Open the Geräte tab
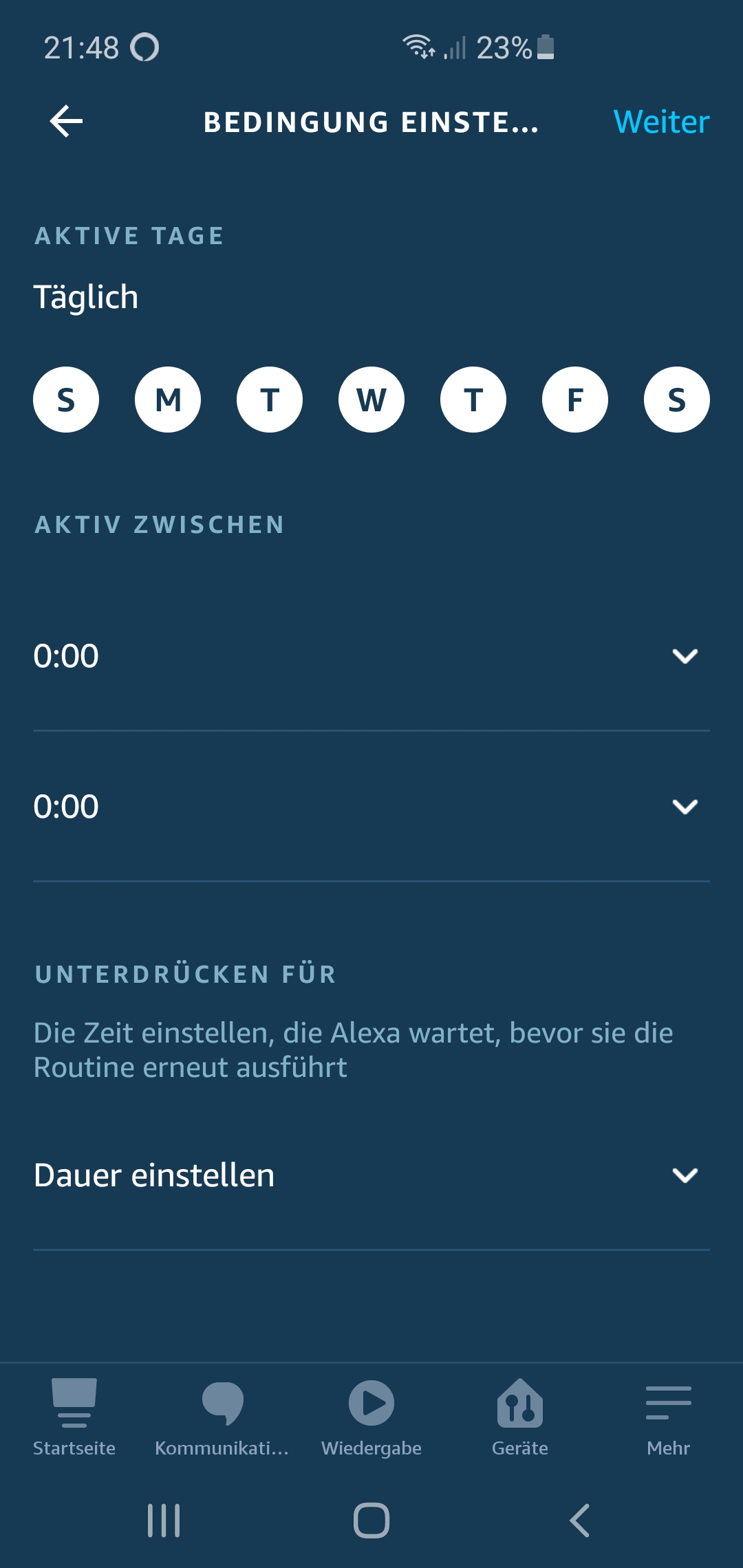Image resolution: width=743 pixels, height=1568 pixels. click(x=520, y=1417)
